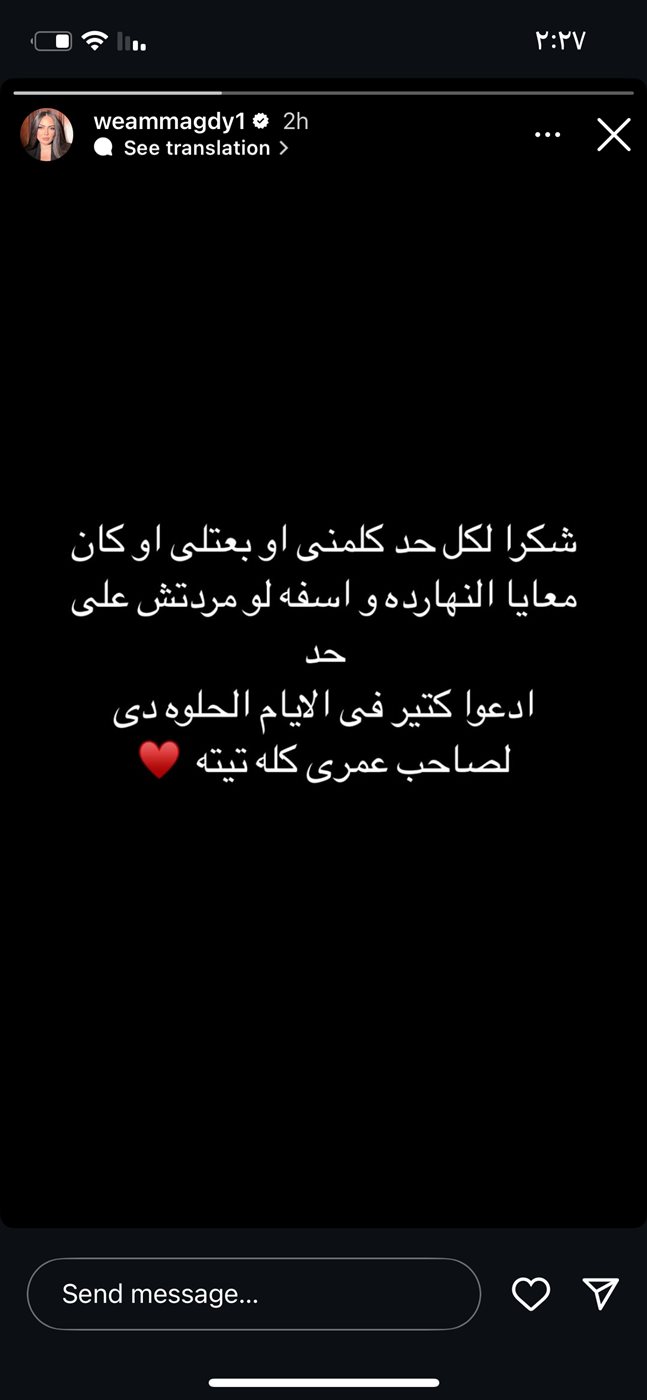Open the weammagdy1 username link
Viewport: 647px width, 1400px height.
pyautogui.click(x=169, y=121)
